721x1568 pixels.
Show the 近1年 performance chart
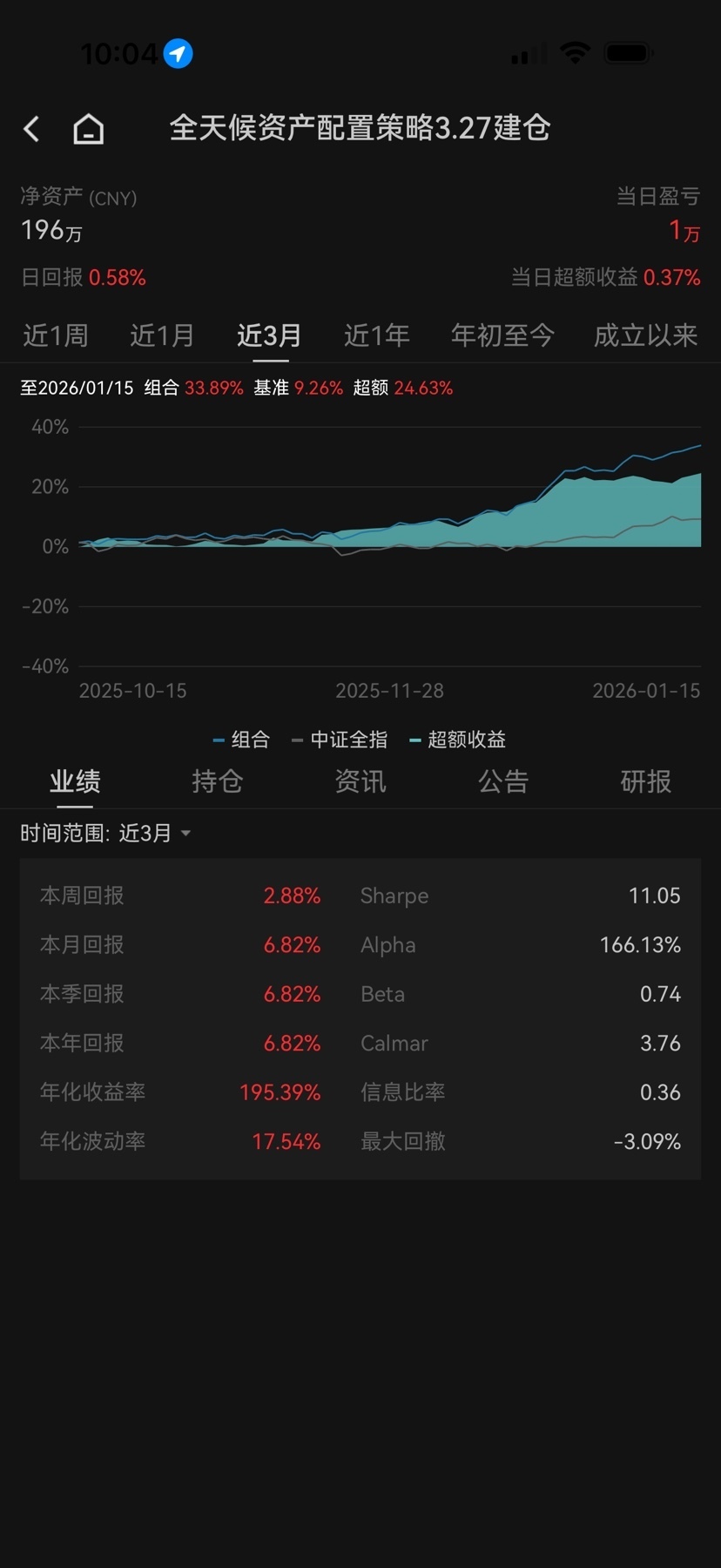(x=376, y=335)
